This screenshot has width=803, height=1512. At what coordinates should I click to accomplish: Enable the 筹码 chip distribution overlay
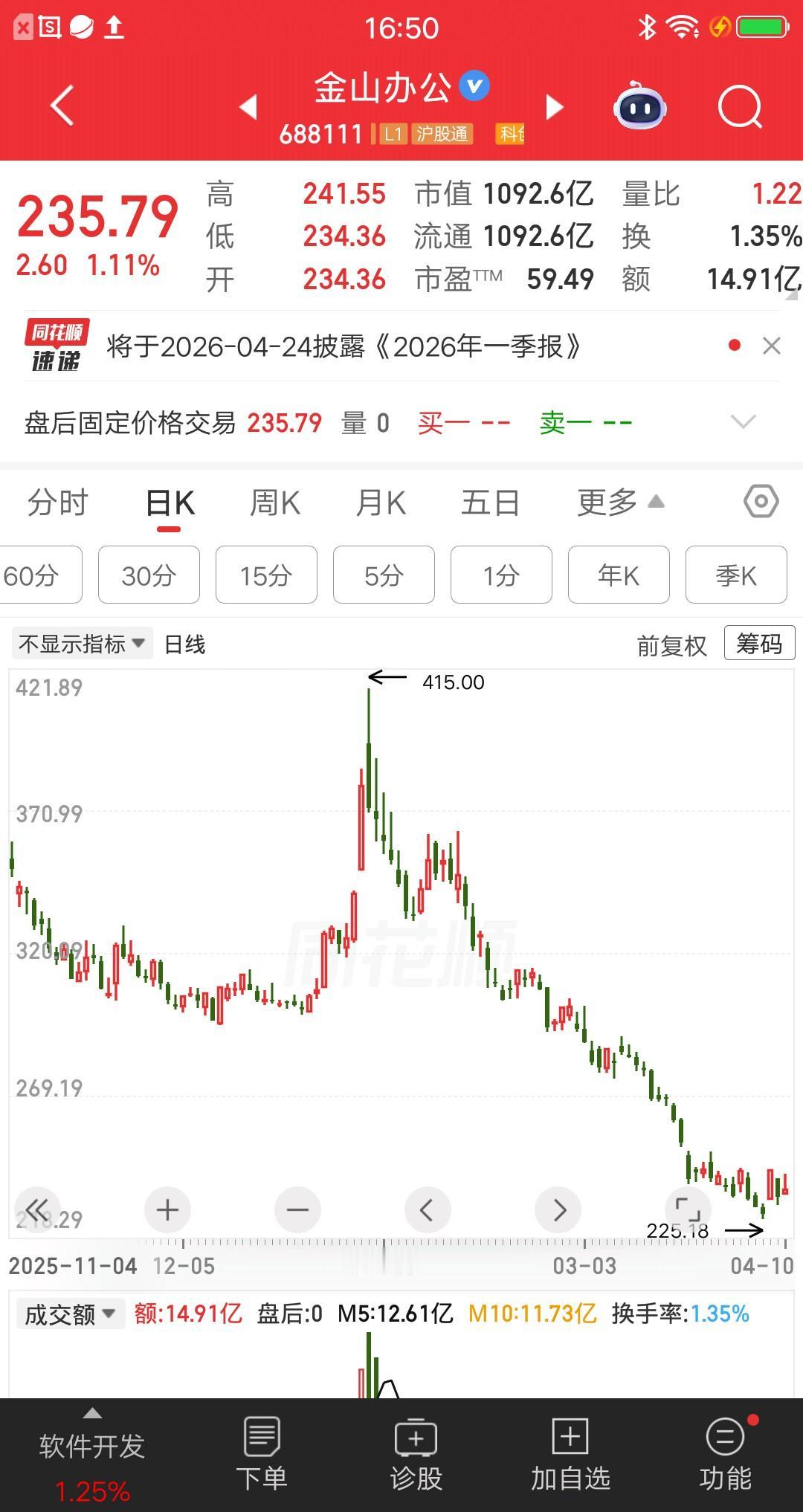coord(759,643)
